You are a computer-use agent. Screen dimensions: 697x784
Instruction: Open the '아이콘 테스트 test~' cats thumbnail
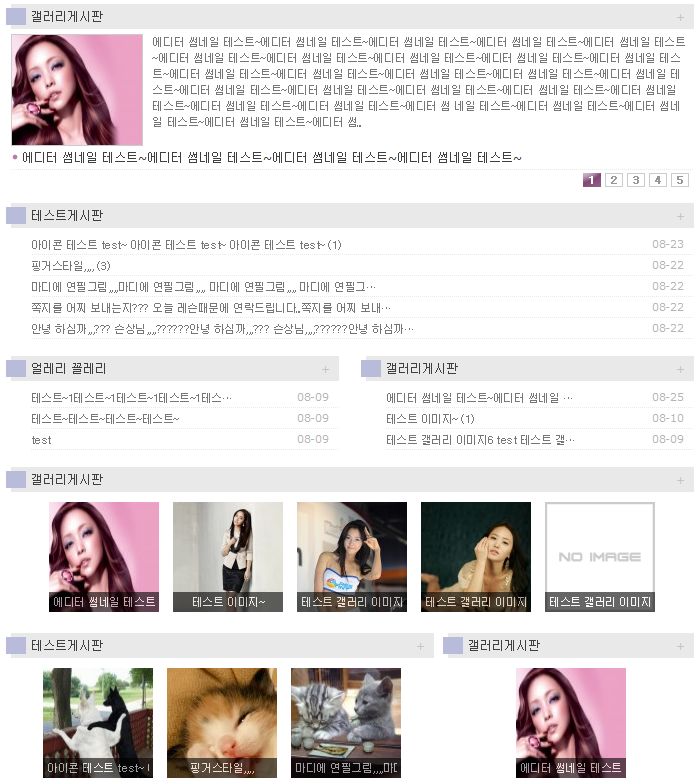coord(98,722)
